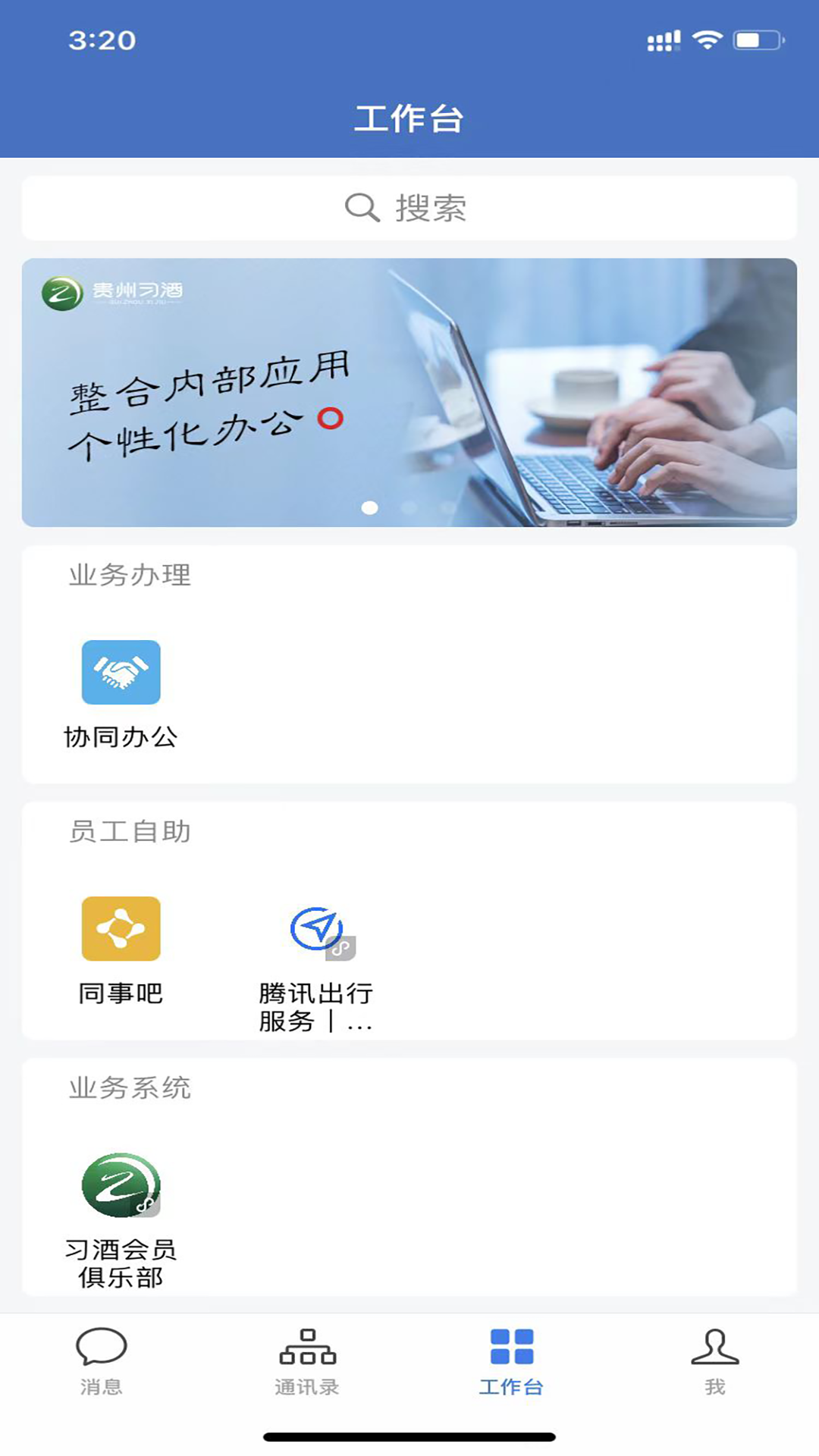Tap the 员工自助 section title

pyautogui.click(x=129, y=832)
